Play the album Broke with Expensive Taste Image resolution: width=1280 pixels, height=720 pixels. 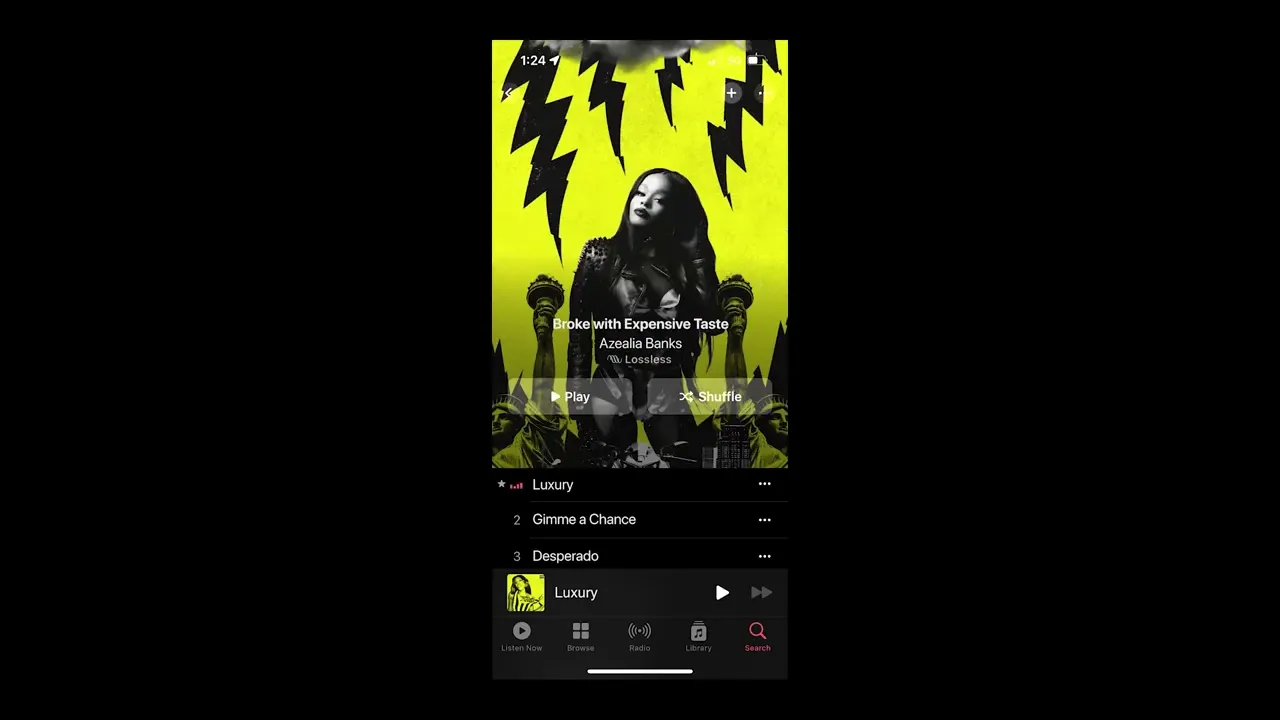570,397
